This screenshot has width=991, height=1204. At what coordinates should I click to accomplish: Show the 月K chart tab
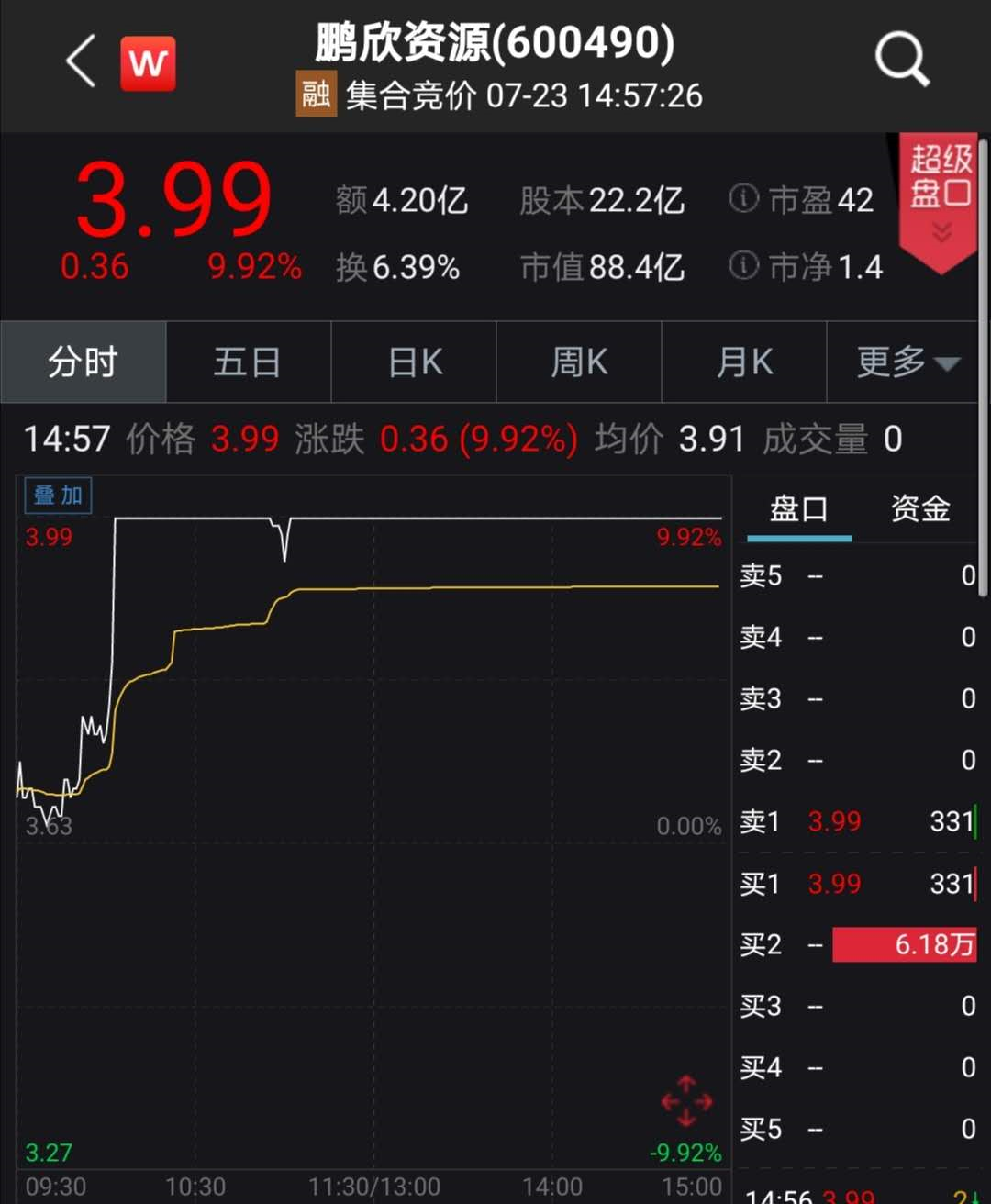(744, 362)
